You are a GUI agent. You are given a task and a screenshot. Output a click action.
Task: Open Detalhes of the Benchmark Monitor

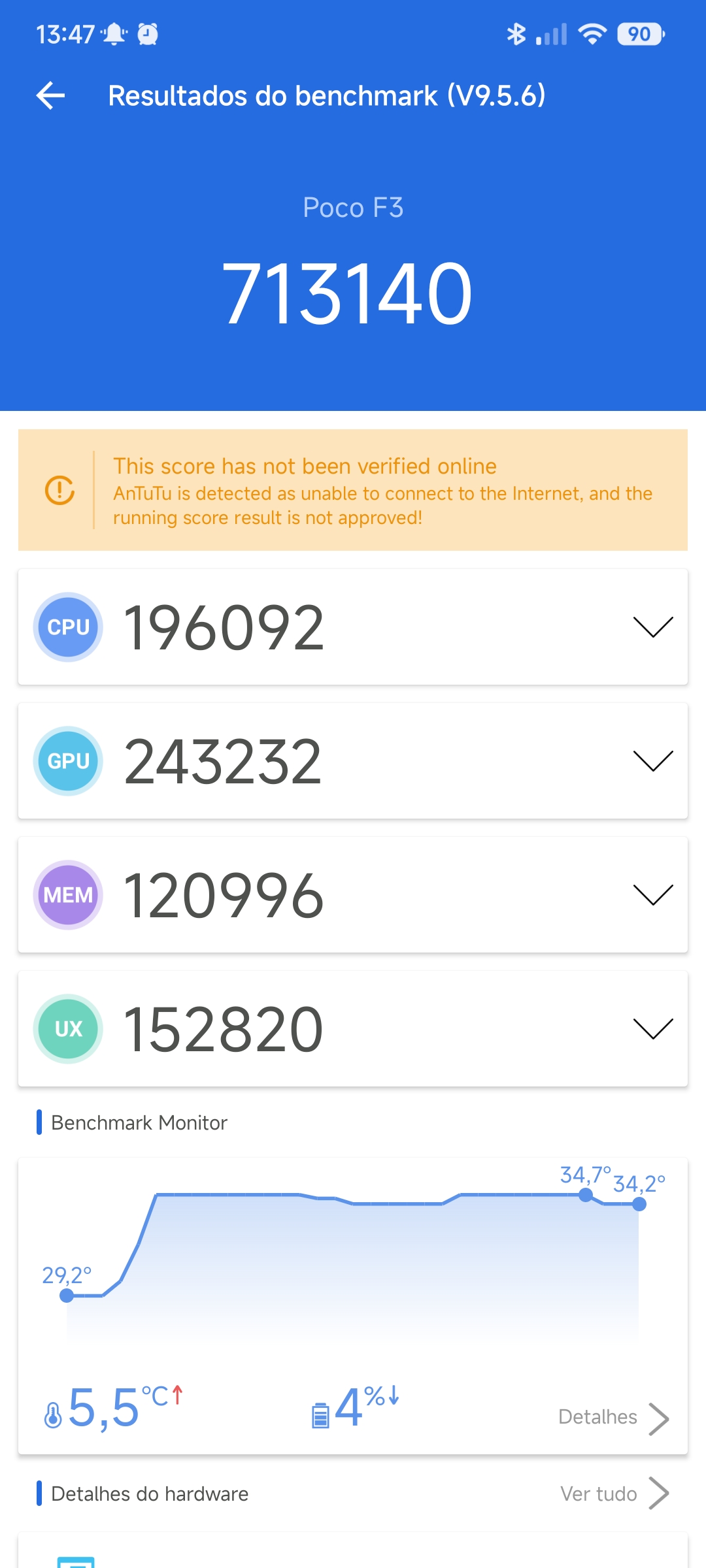click(x=613, y=1417)
